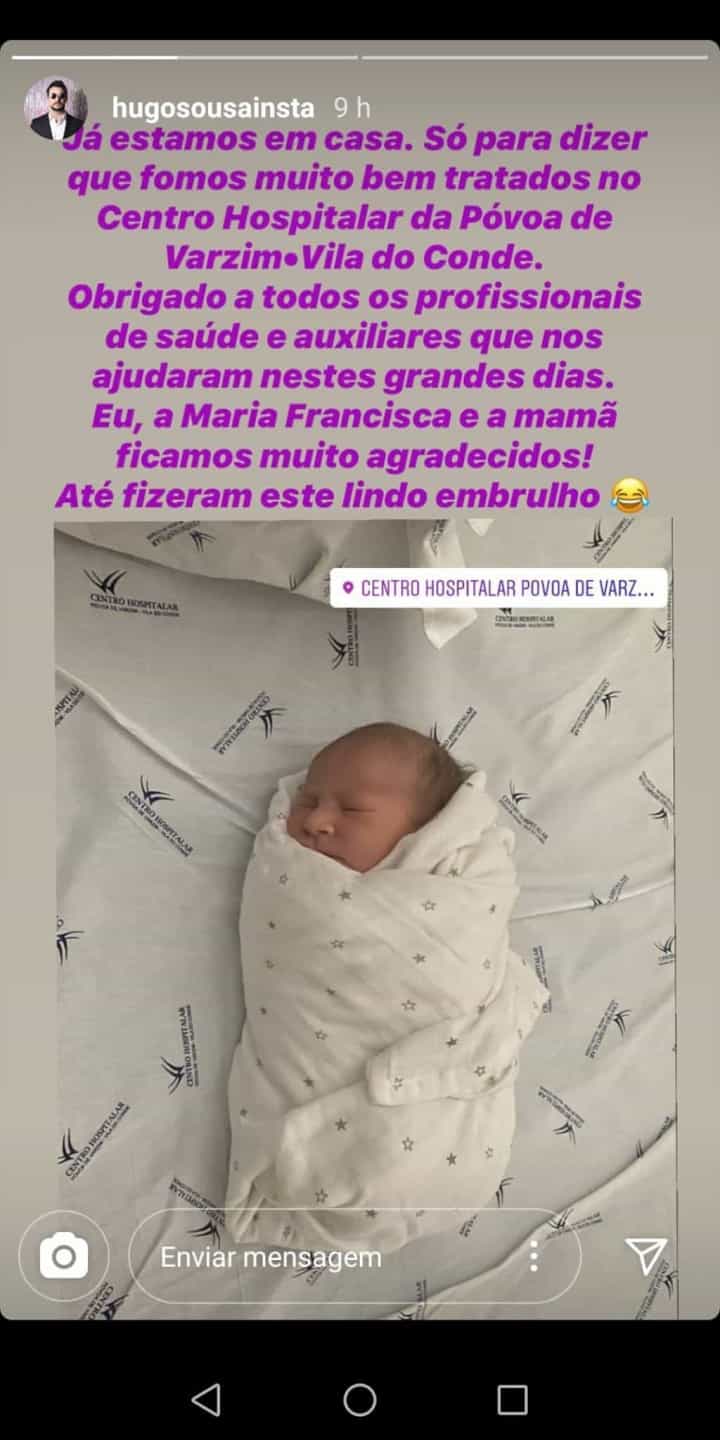Open recent apps
Viewport: 720px width, 1440px height.
[512, 1400]
